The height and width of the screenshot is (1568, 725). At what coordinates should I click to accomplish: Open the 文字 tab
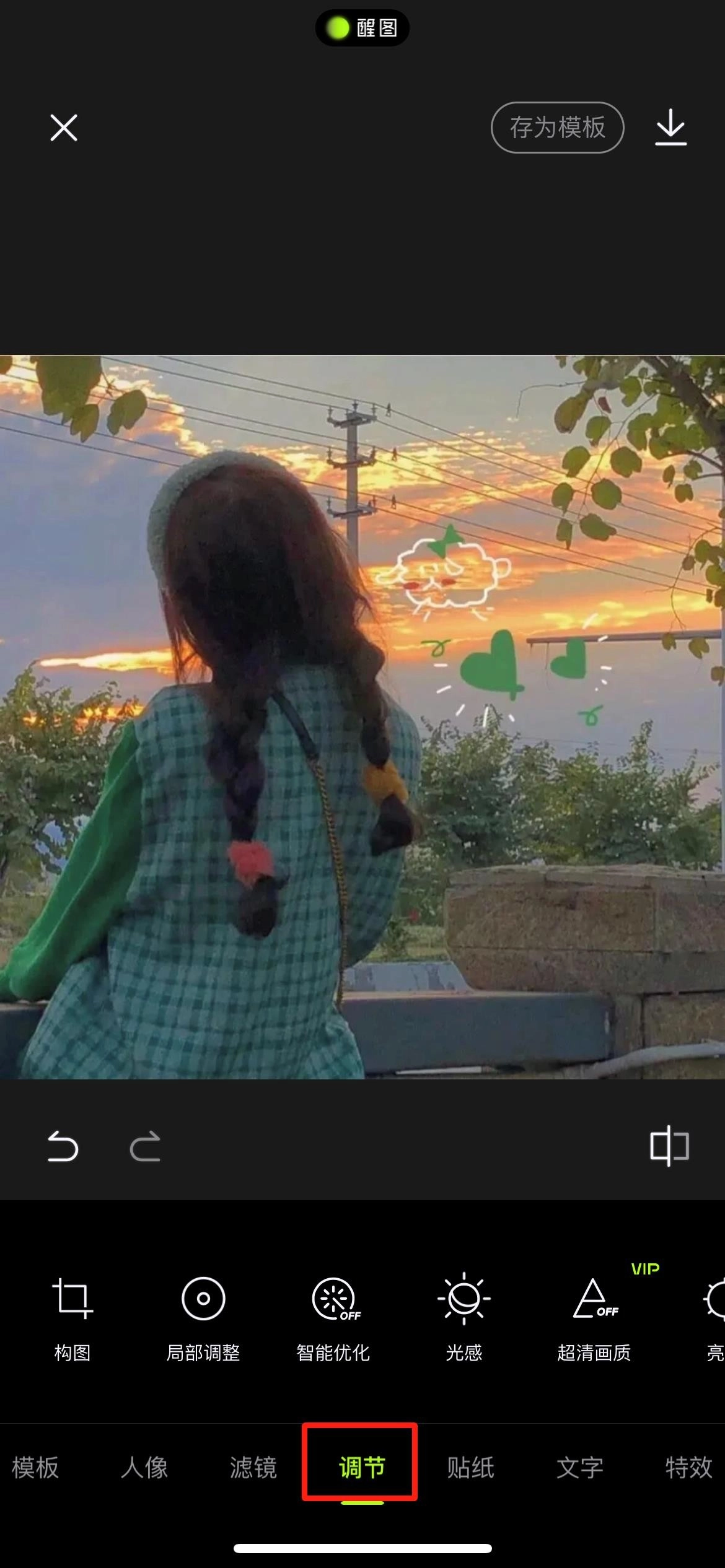(x=580, y=1468)
